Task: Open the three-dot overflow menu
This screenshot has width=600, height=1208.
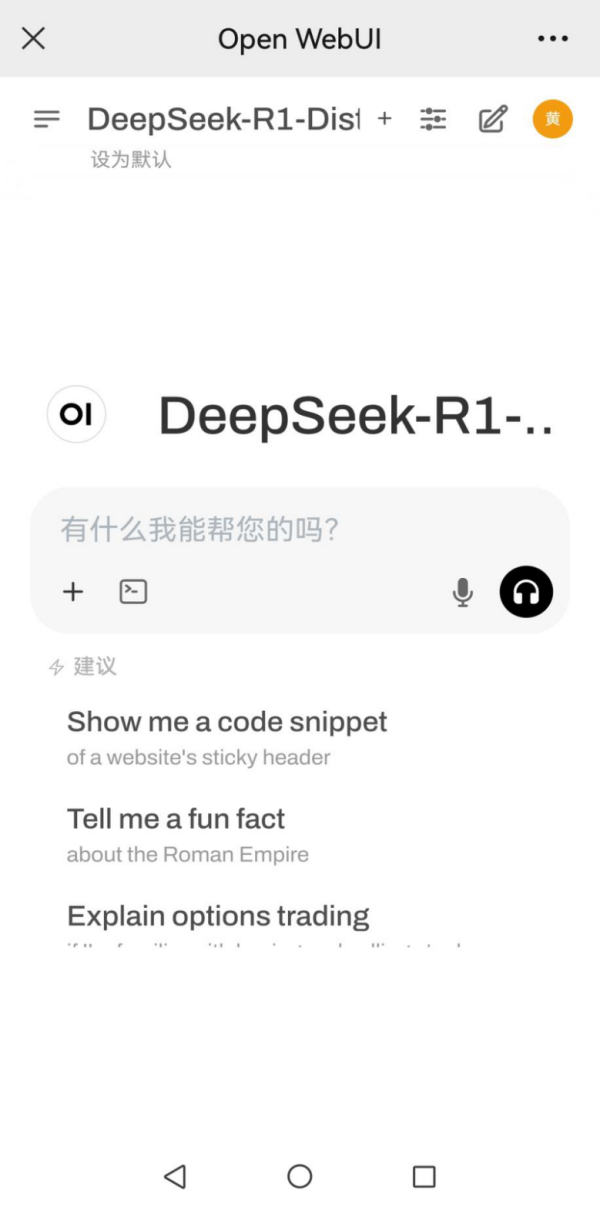Action: [x=552, y=39]
